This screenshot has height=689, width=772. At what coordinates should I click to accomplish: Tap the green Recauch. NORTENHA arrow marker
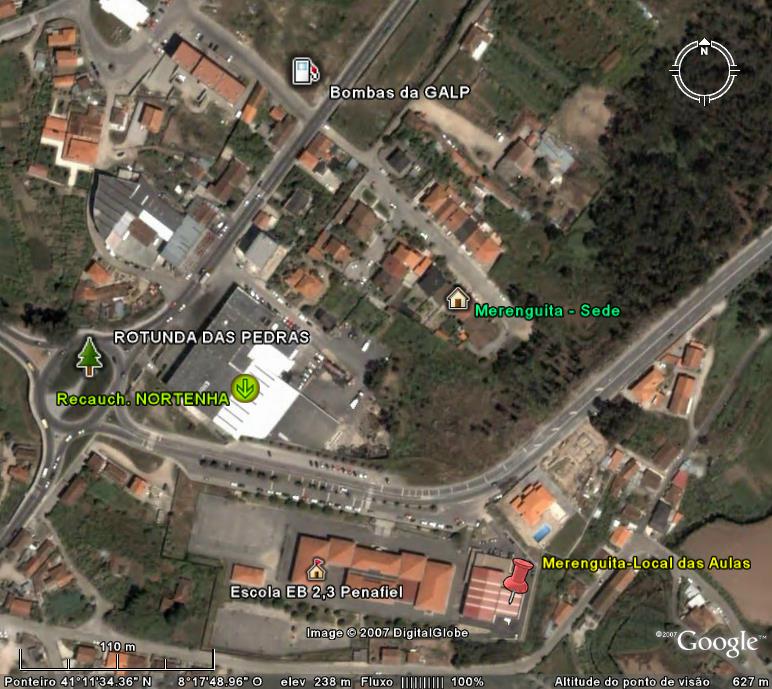tap(243, 388)
